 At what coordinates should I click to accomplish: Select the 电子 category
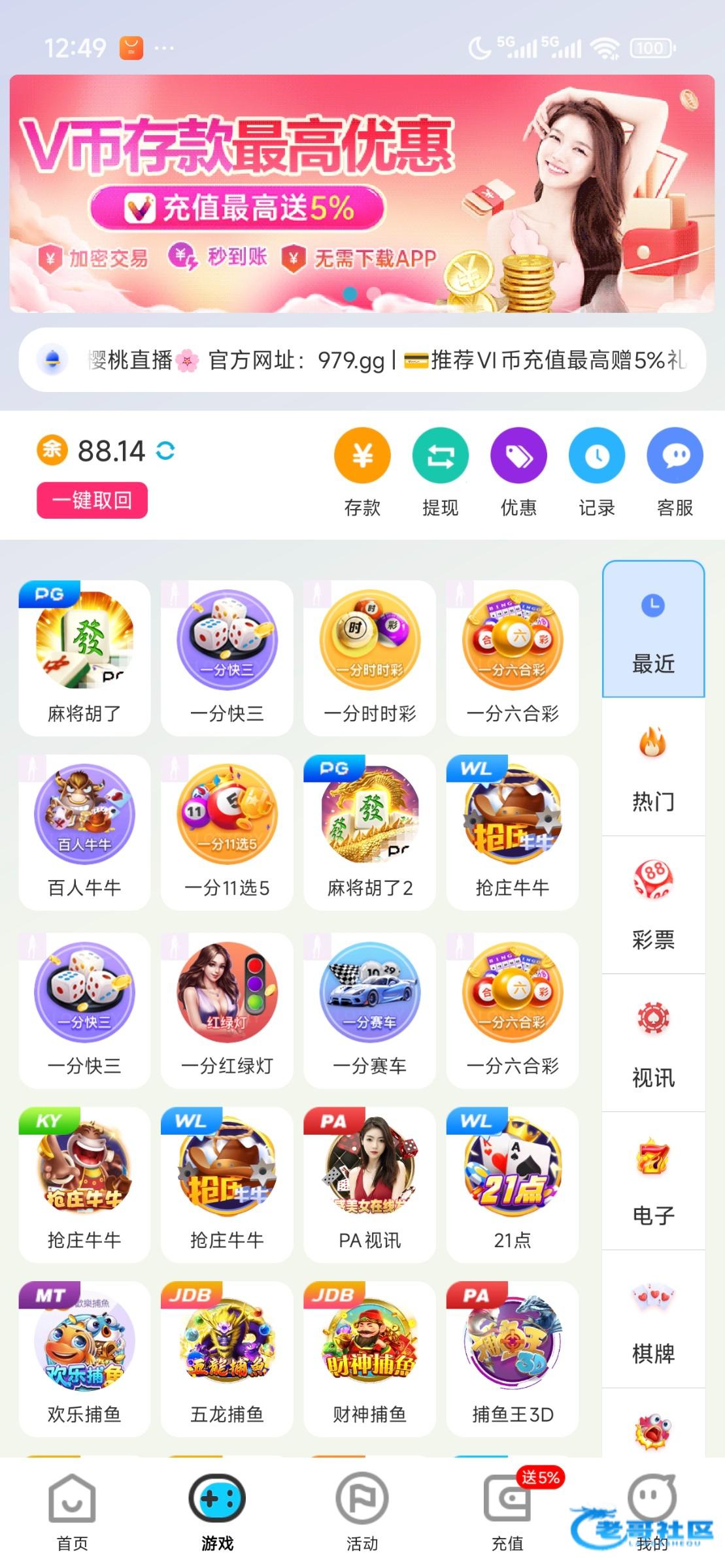653,1181
